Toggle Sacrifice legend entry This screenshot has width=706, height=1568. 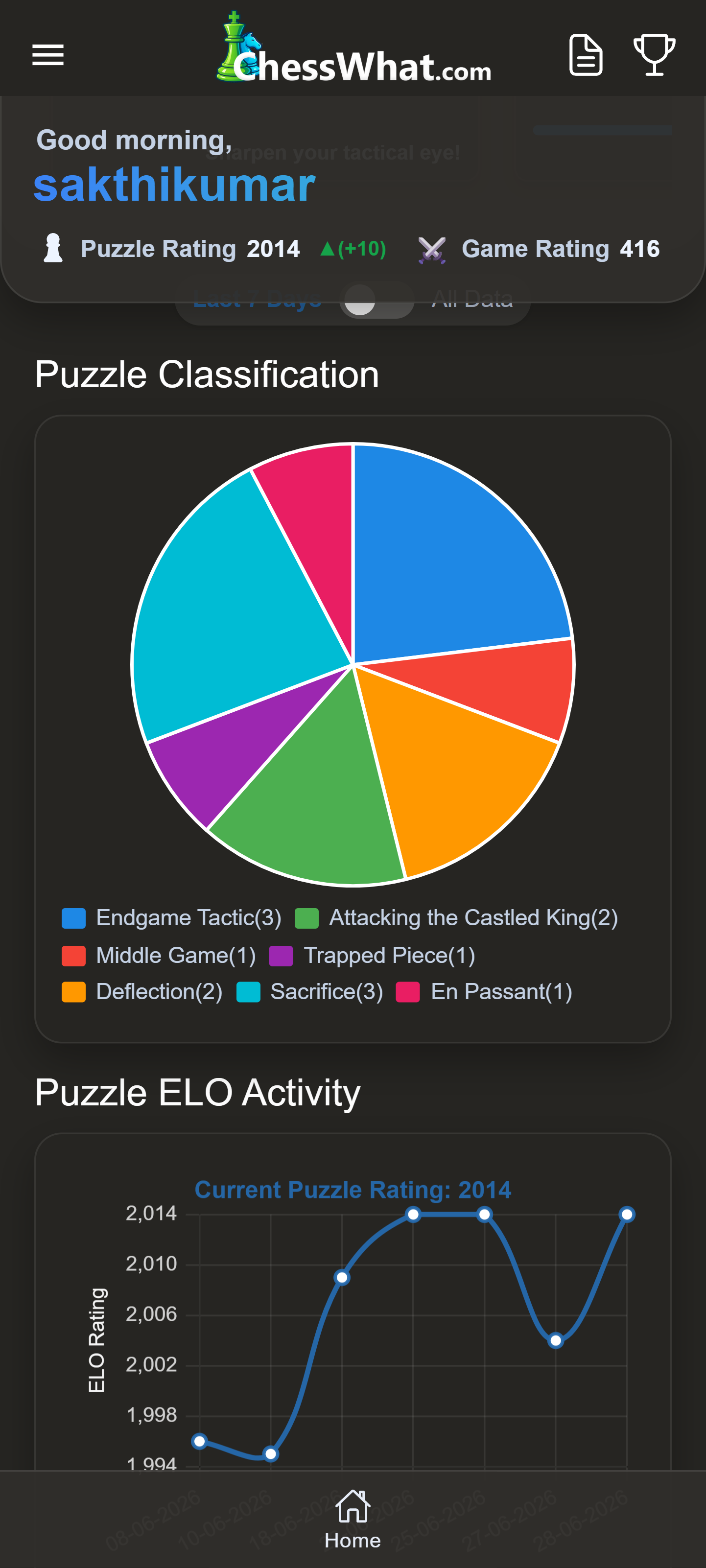310,992
